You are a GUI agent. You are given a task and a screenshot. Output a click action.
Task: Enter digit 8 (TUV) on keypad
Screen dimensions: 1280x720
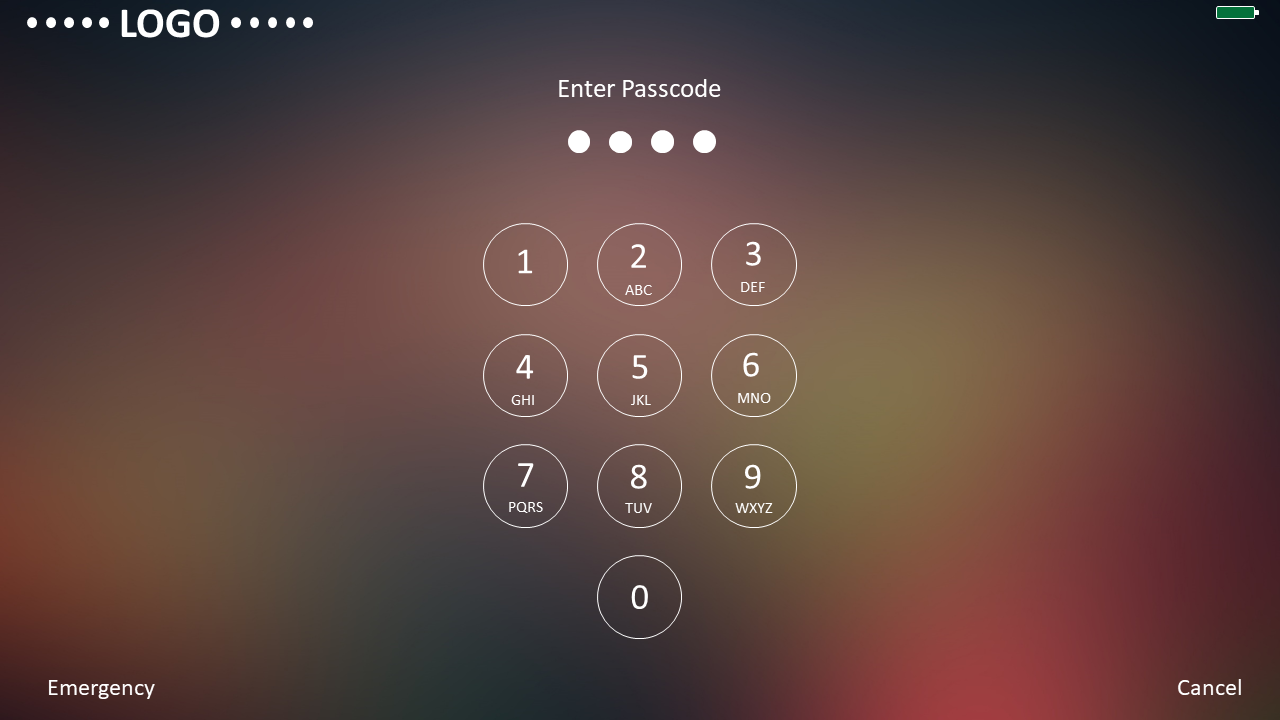(x=639, y=486)
